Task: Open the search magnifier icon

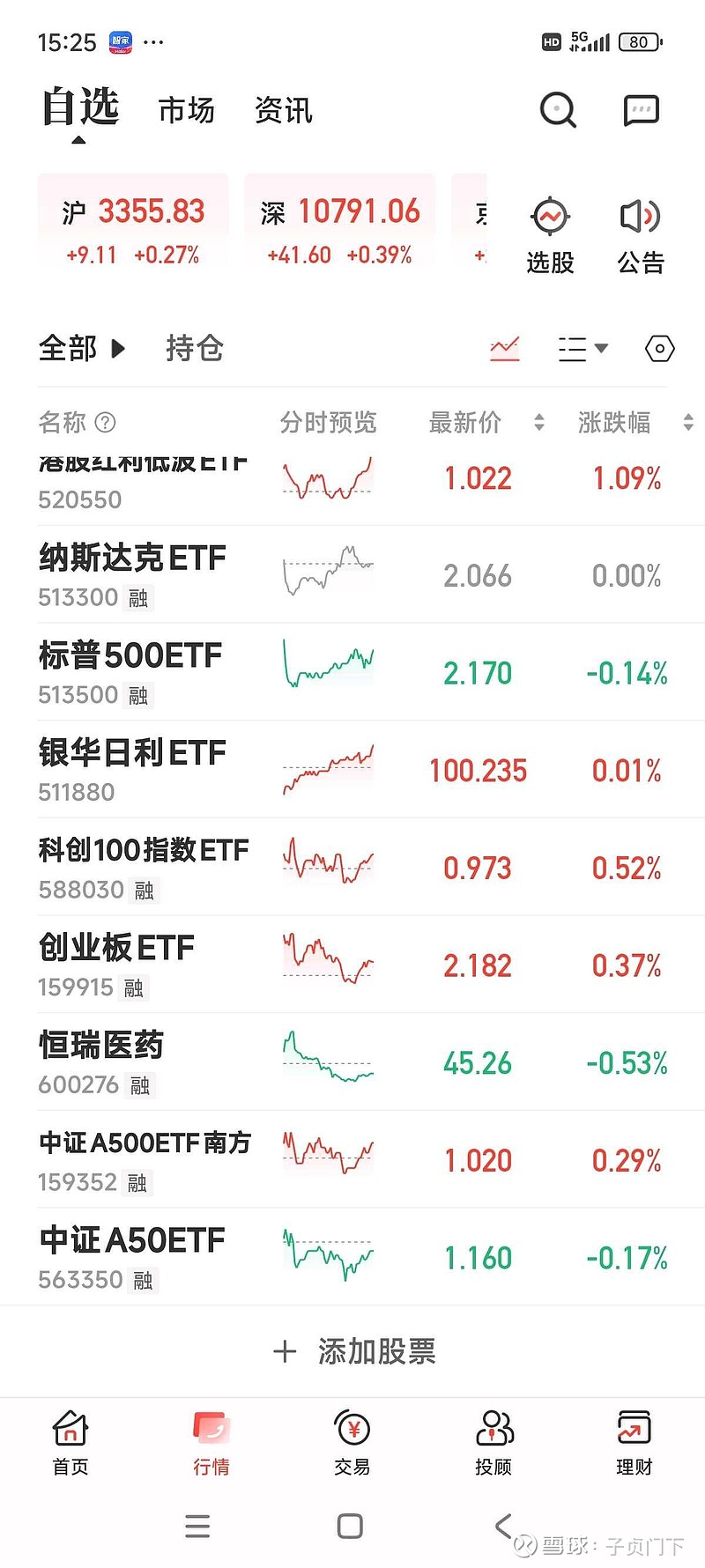Action: [x=558, y=110]
